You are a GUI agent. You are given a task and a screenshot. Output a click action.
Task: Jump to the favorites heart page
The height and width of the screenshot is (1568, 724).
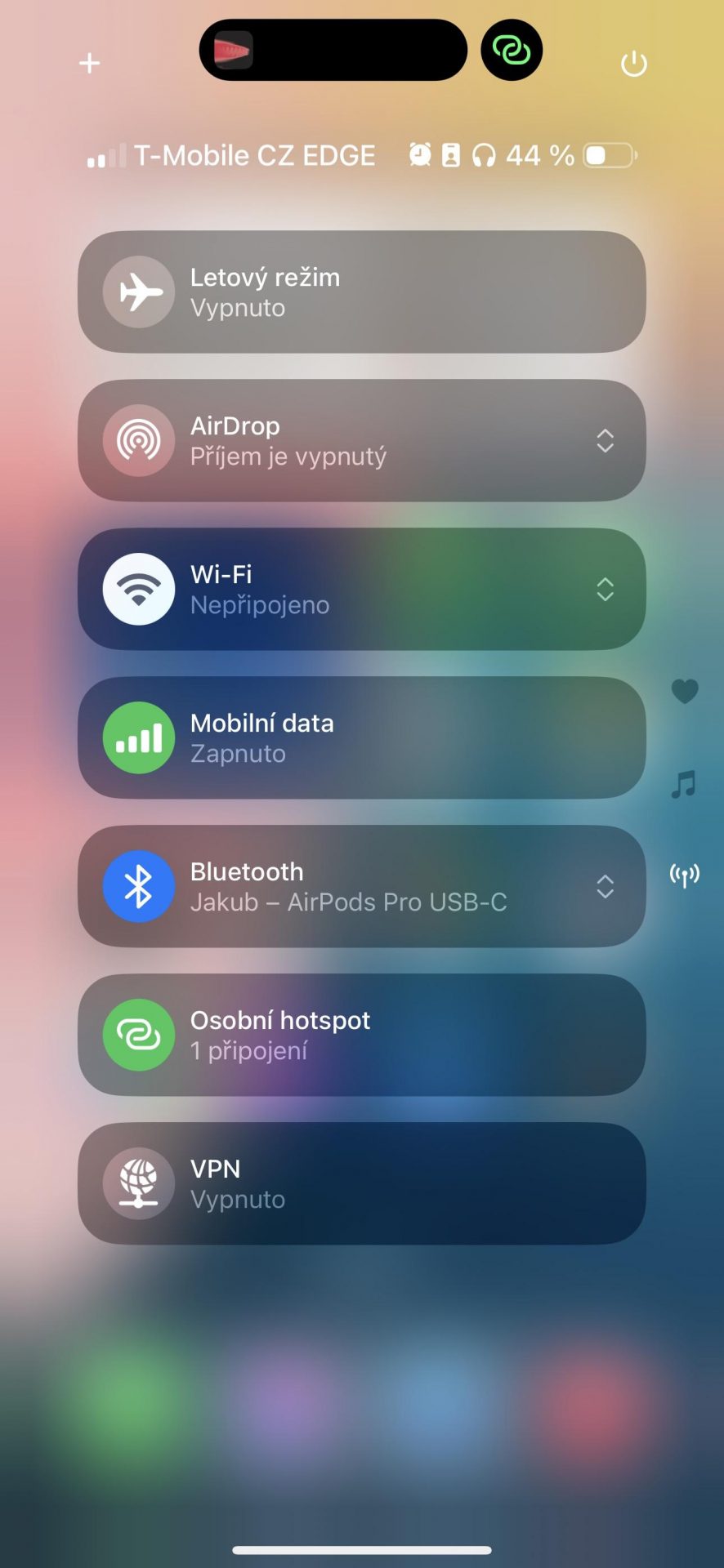click(x=685, y=692)
